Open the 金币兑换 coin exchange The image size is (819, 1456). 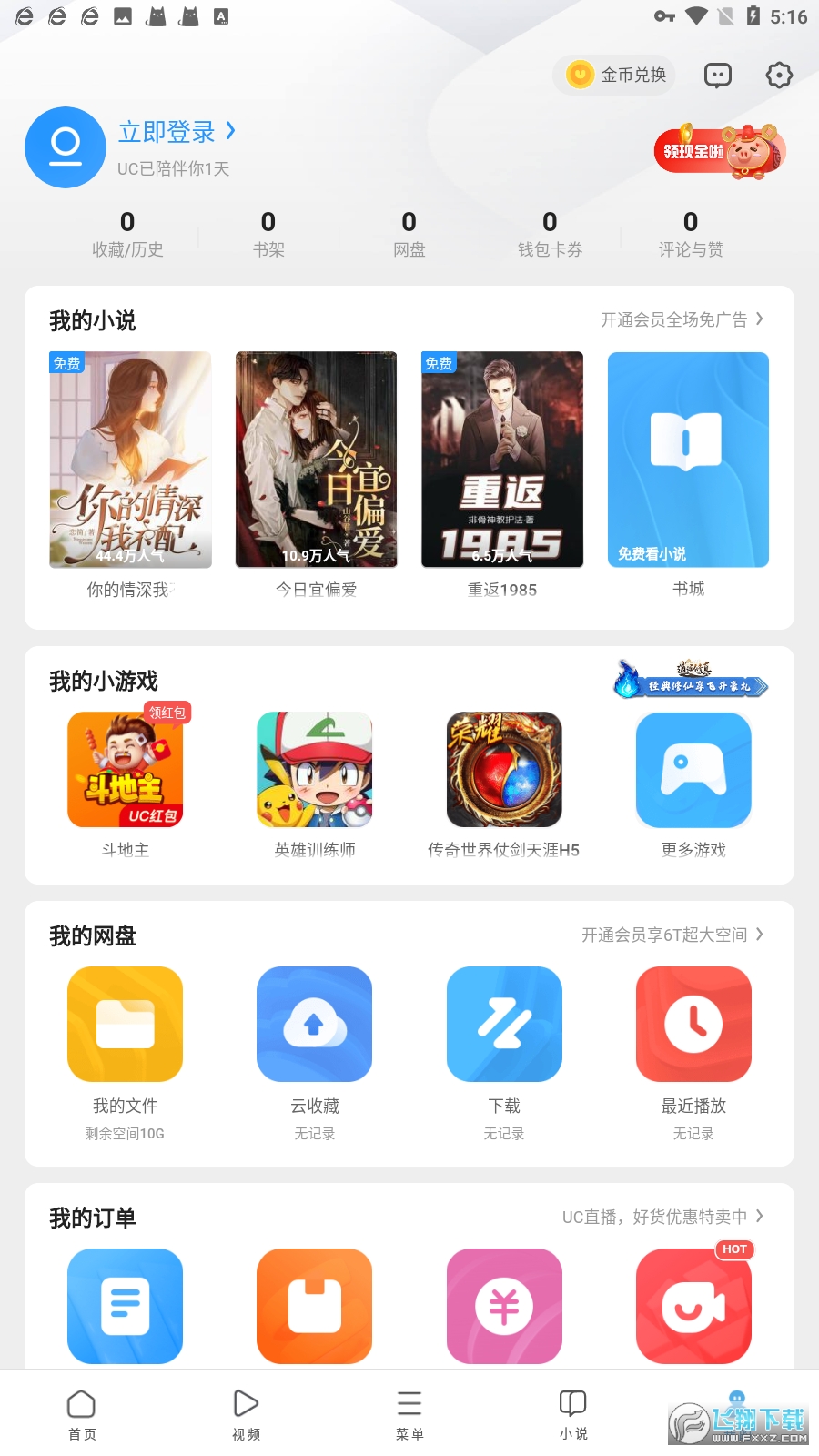[x=613, y=75]
